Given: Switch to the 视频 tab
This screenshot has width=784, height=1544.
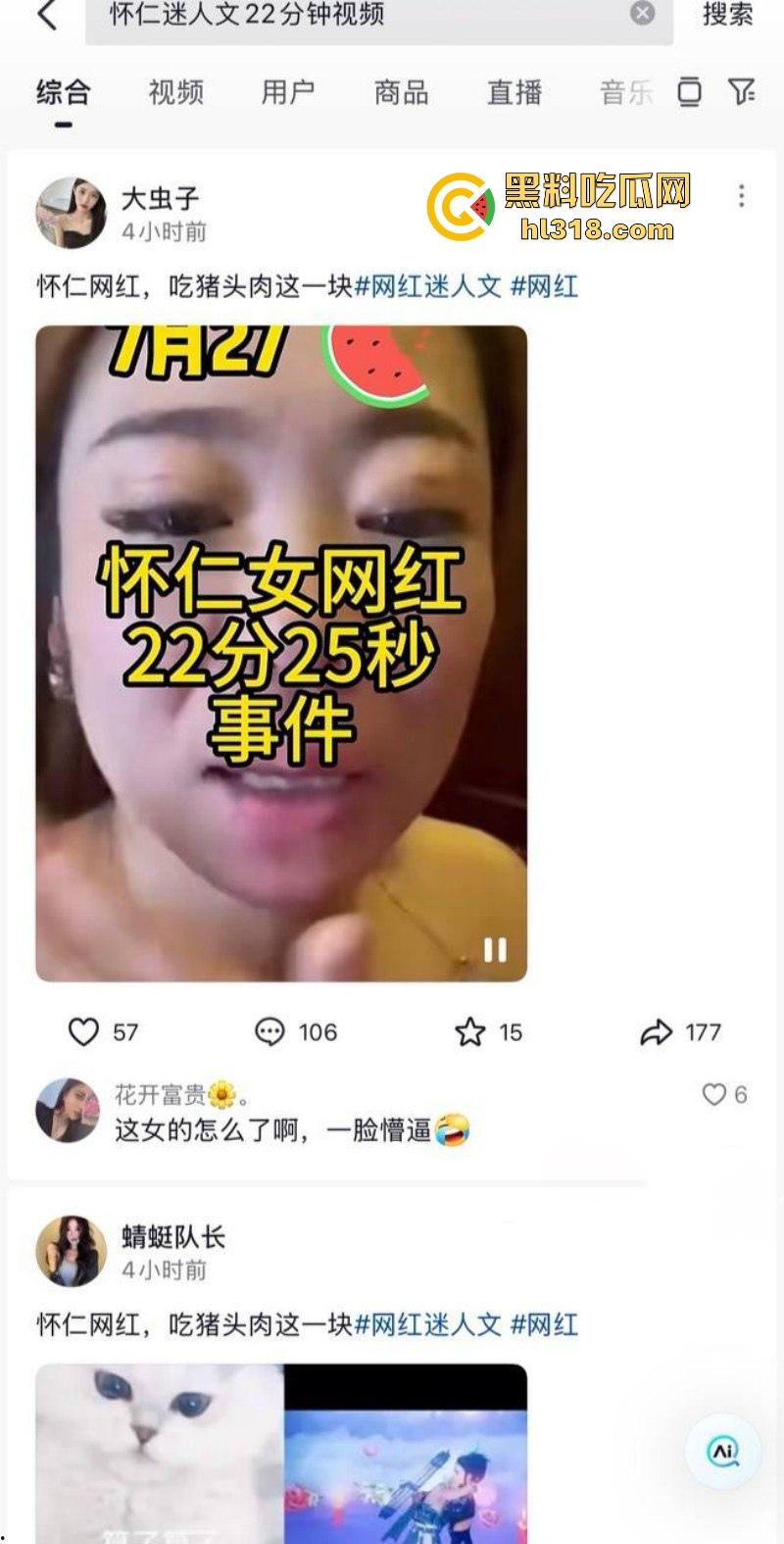Looking at the screenshot, I should coord(175,93).
